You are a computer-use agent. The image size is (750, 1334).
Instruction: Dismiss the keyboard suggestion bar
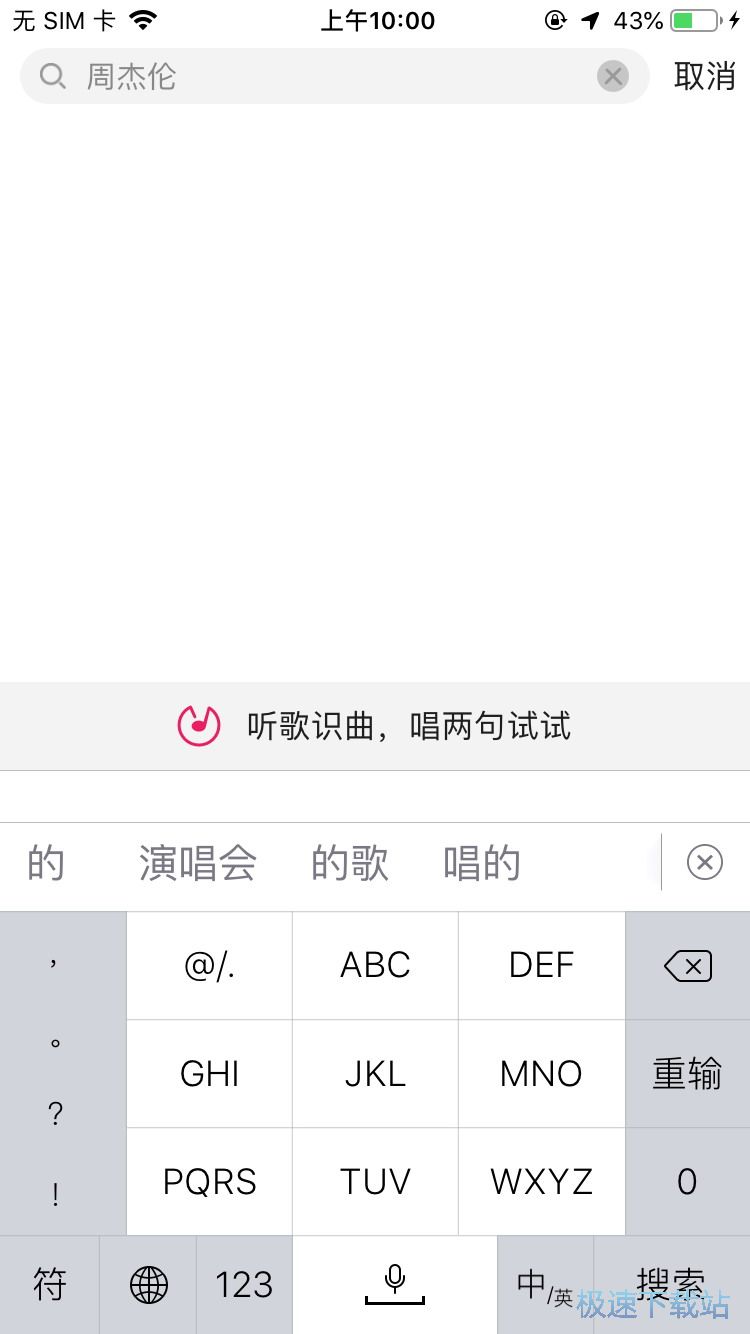coord(704,862)
